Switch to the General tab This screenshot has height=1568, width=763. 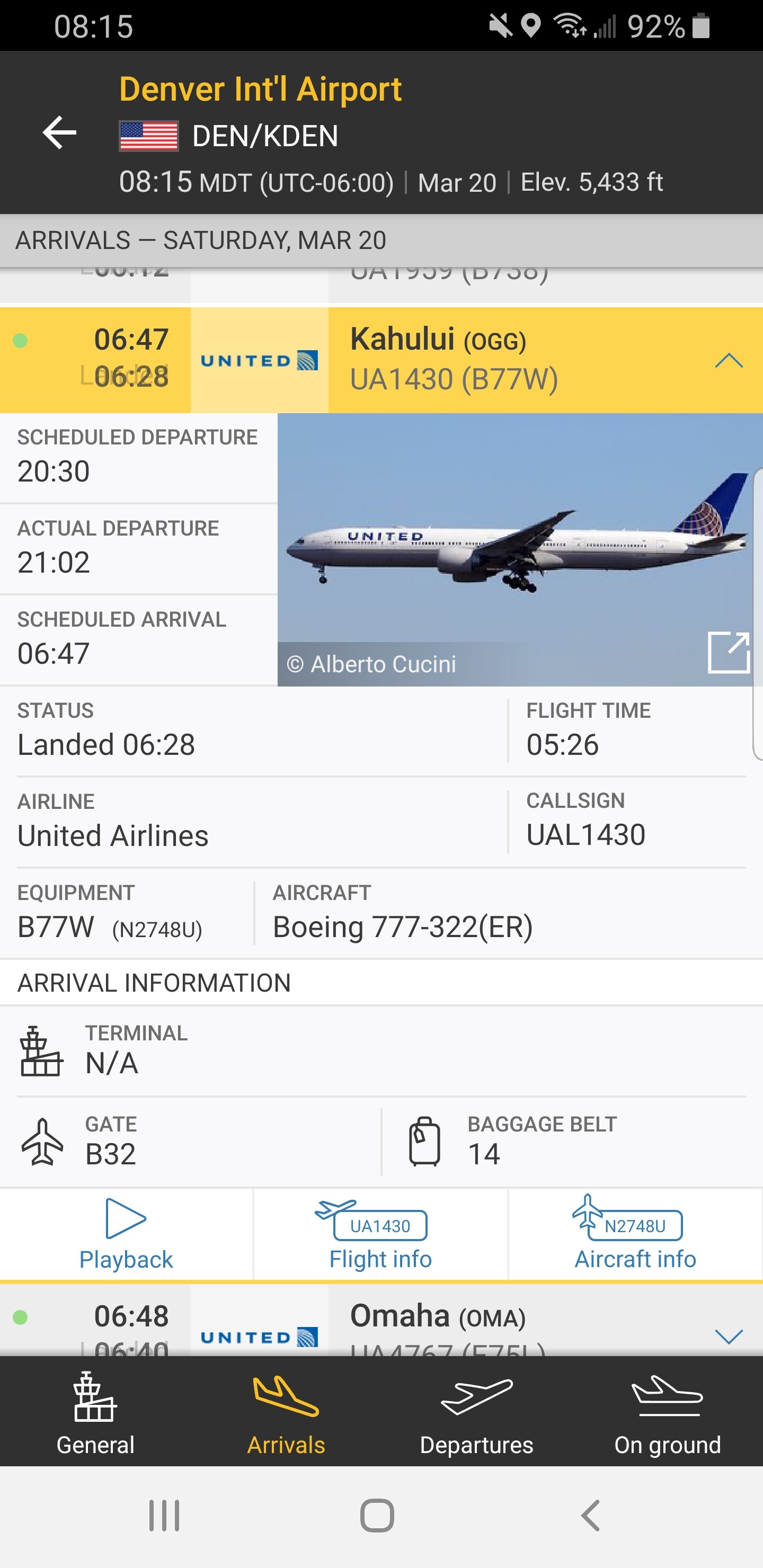pos(95,1411)
